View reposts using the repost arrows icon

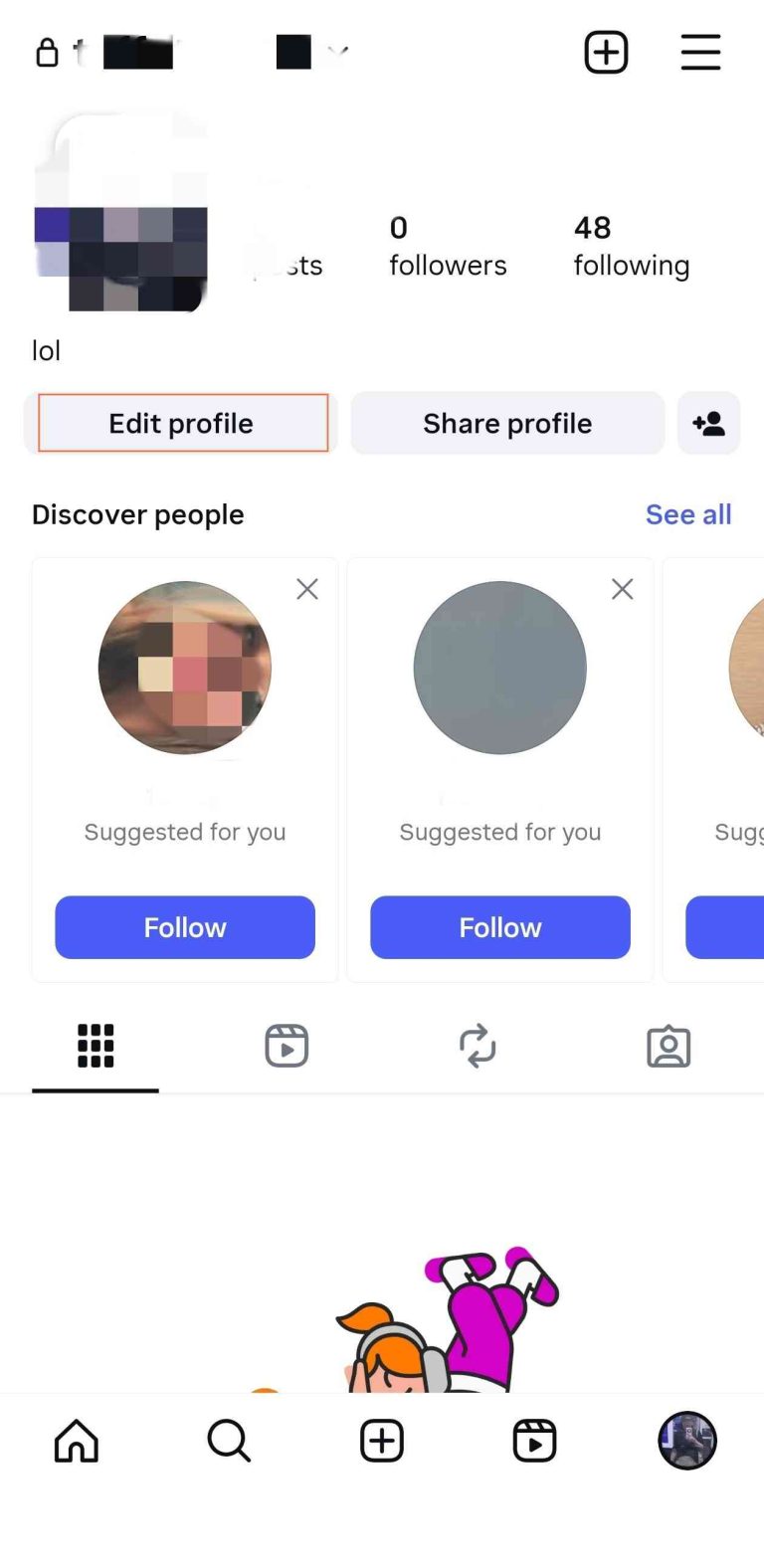477,1046
